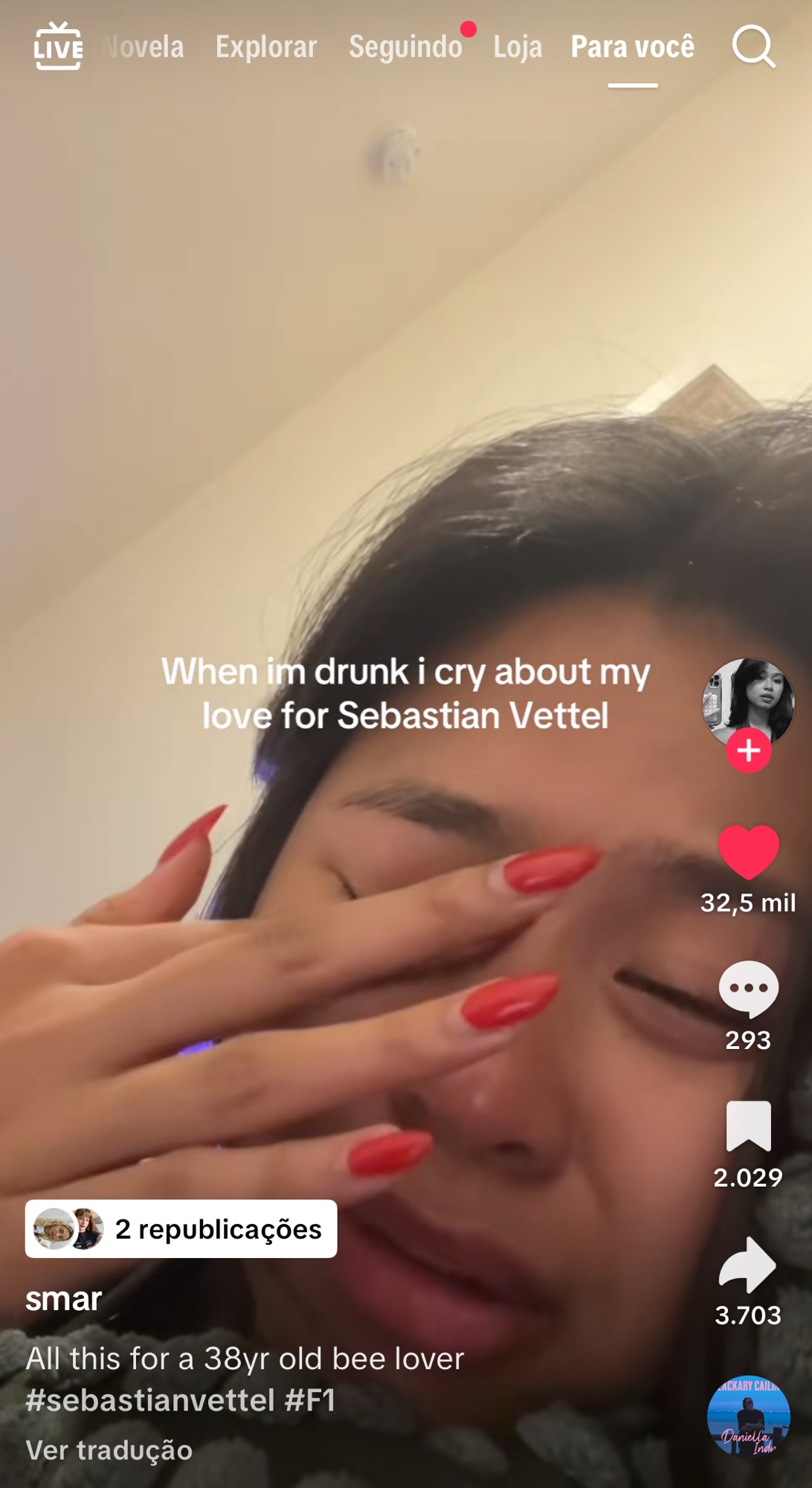Select the Para você tab
The width and height of the screenshot is (812, 1488).
pyautogui.click(x=632, y=47)
